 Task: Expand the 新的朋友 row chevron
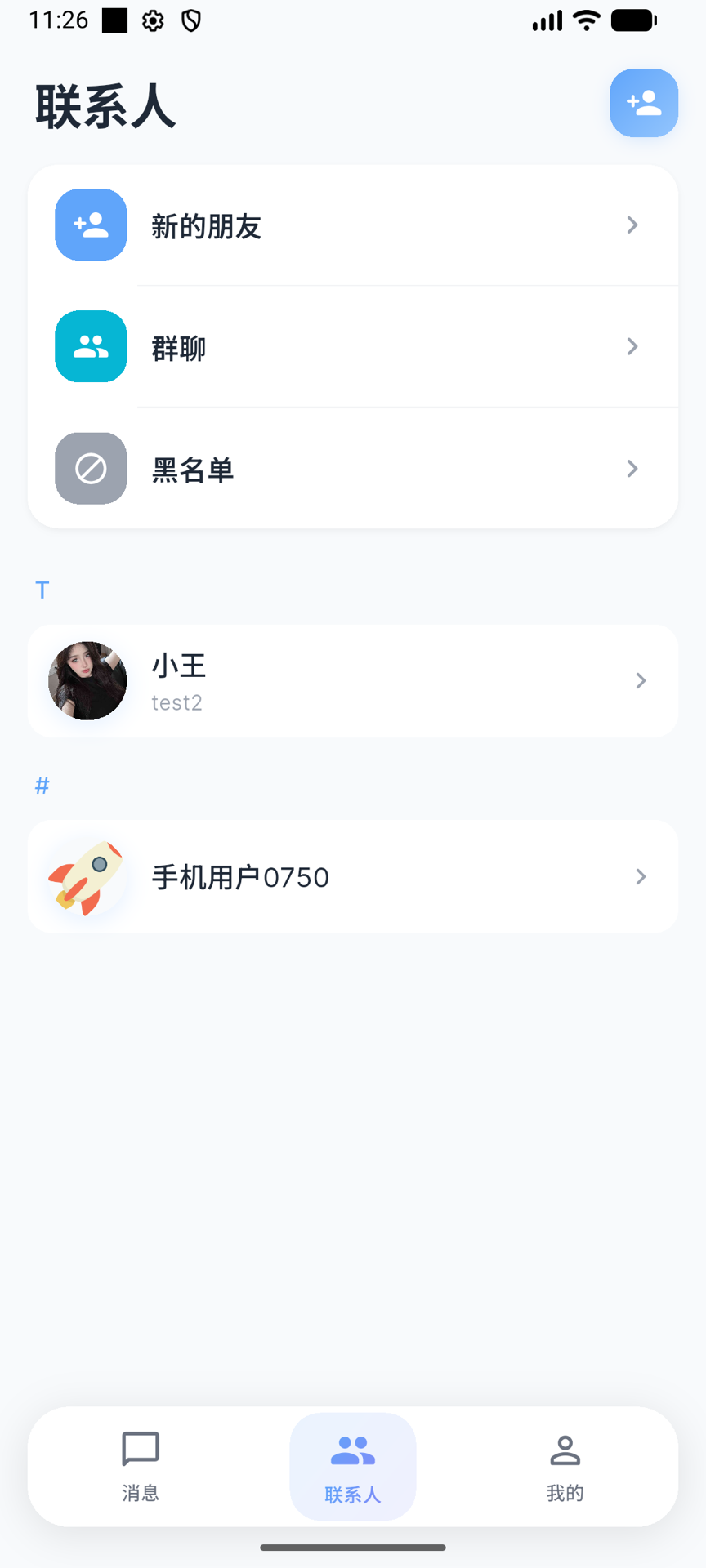[x=632, y=225]
